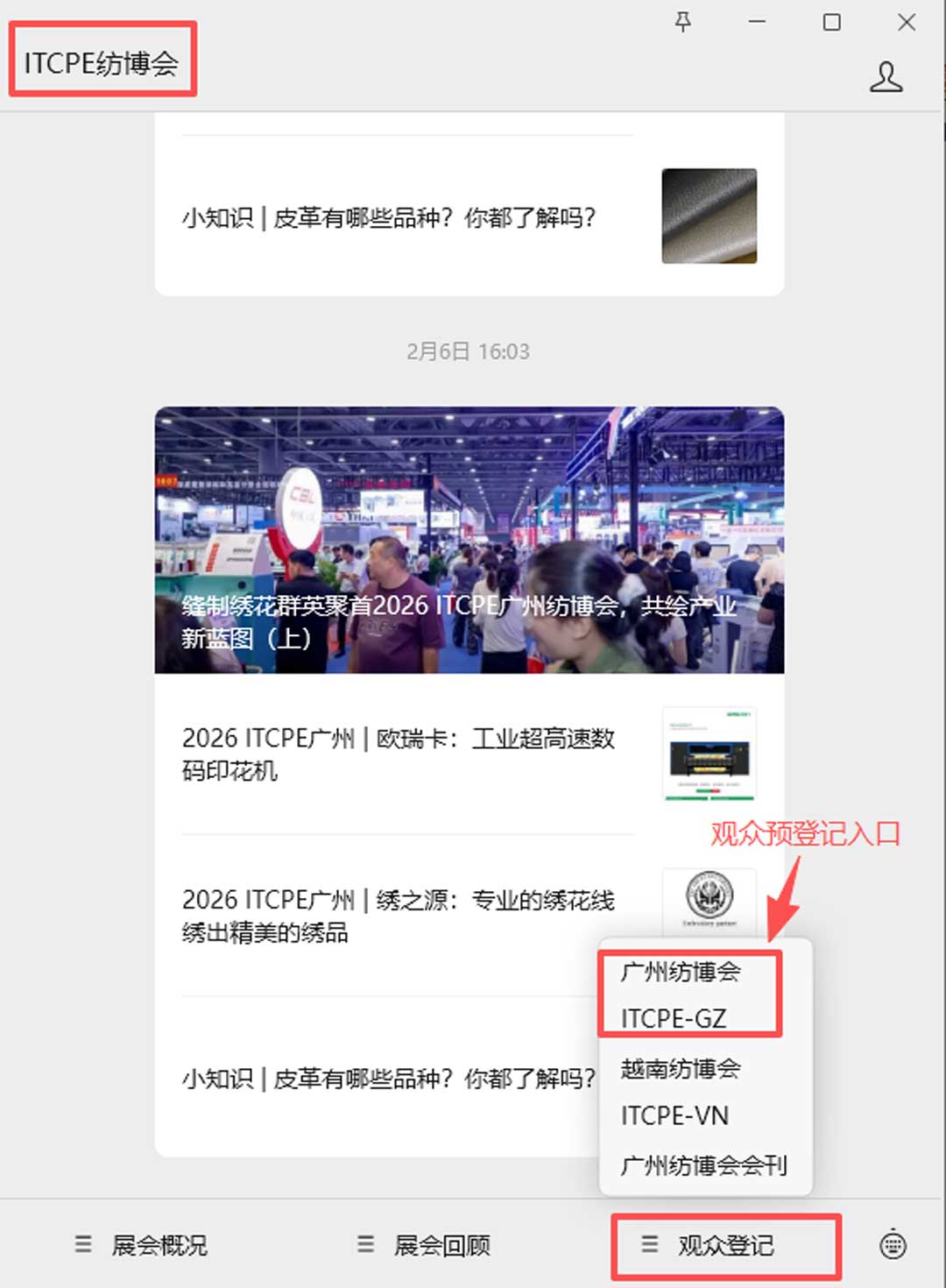Open the 绣之源 绣花线 article
The height and width of the screenshot is (1288, 946).
[x=399, y=916]
